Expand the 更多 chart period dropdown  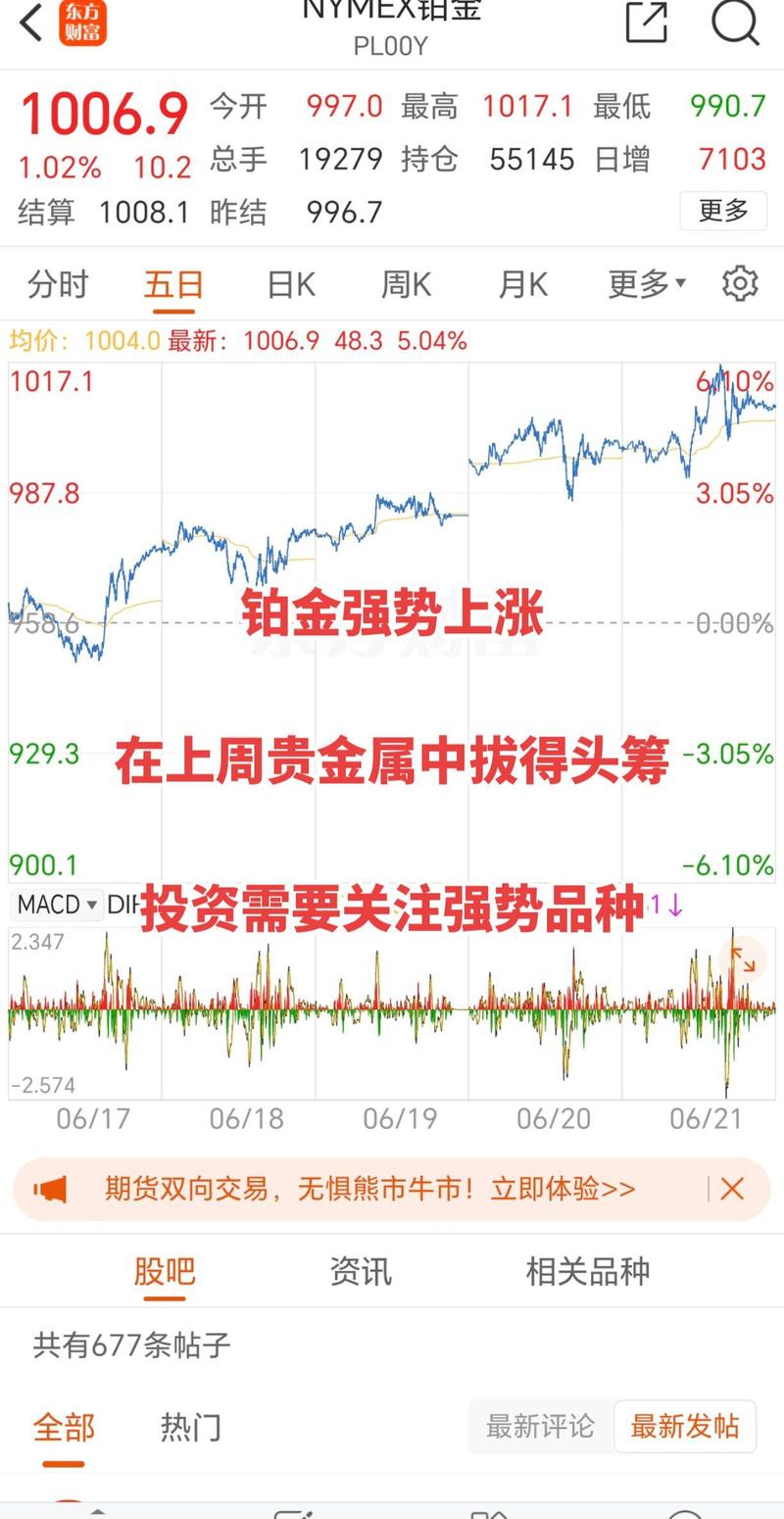pyautogui.click(x=647, y=284)
